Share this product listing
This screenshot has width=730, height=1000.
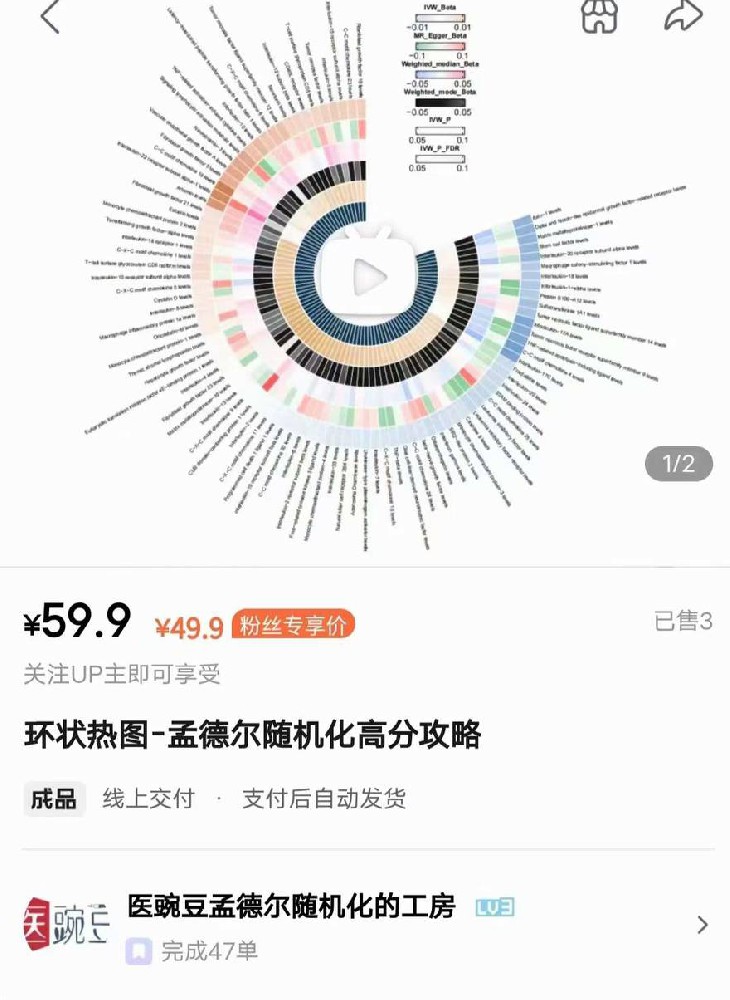click(684, 15)
